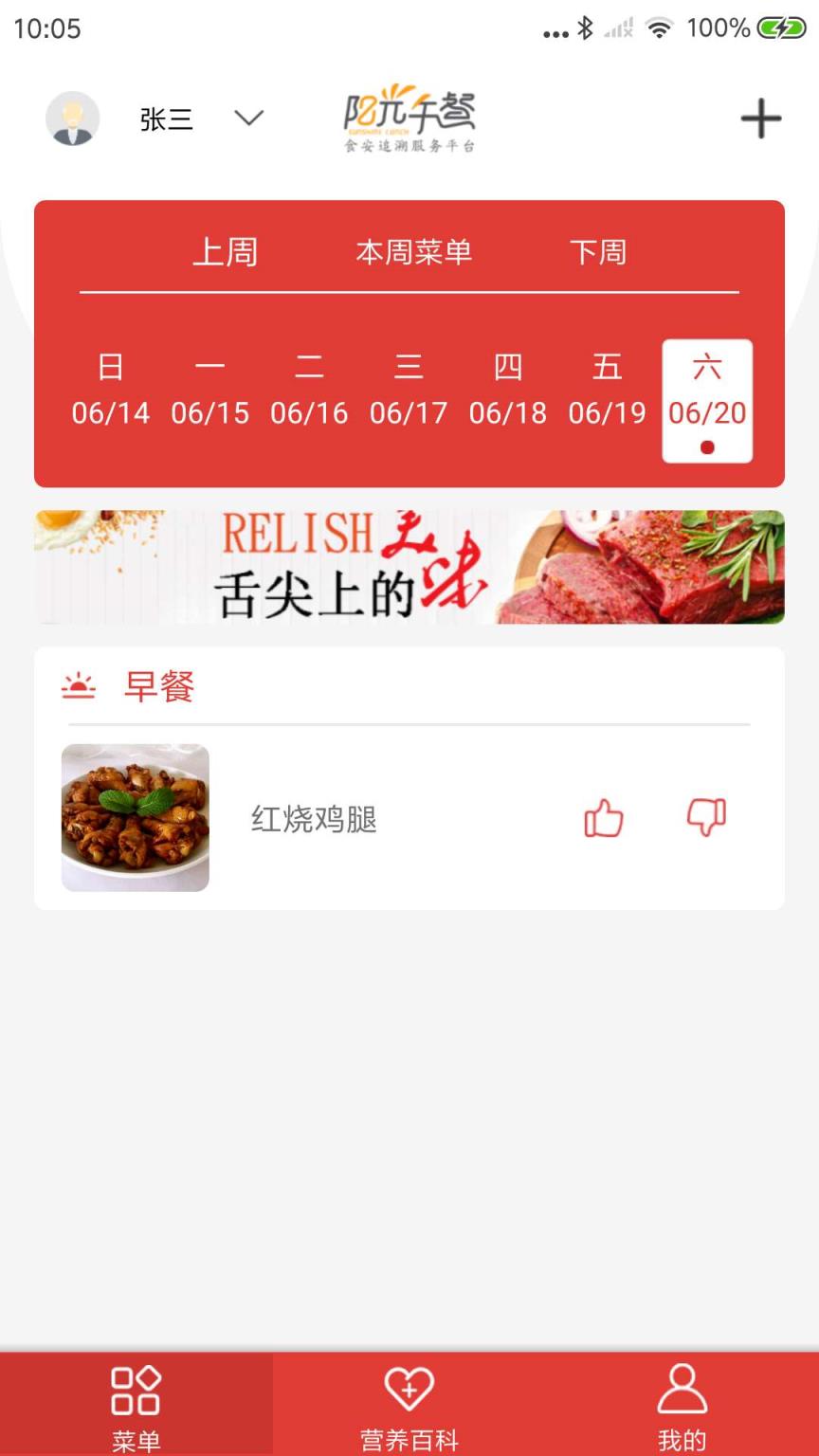This screenshot has width=819, height=1456.
Task: Give a thumbs up to 红烧鸡腿
Action: pos(604,817)
